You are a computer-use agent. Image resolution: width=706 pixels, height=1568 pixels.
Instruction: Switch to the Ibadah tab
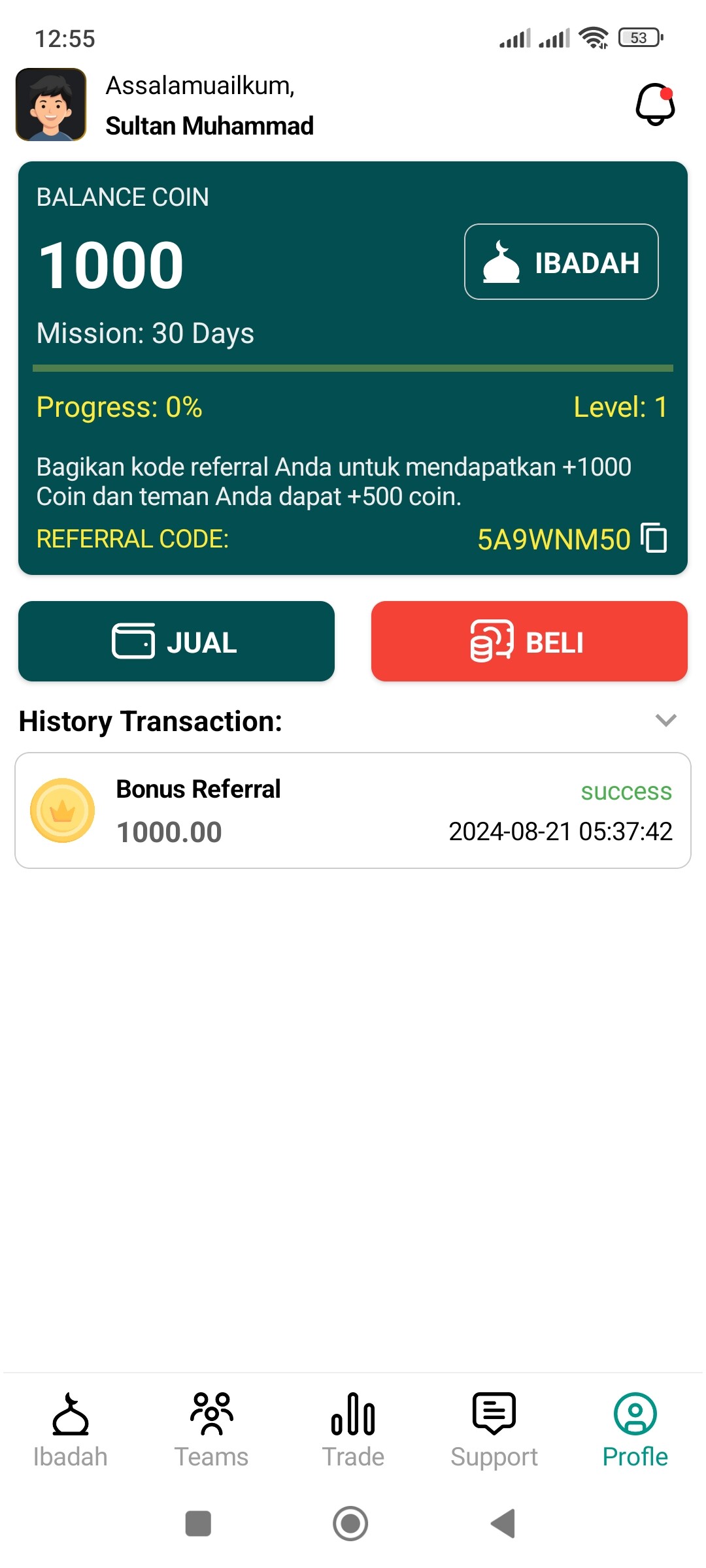[x=71, y=1429]
